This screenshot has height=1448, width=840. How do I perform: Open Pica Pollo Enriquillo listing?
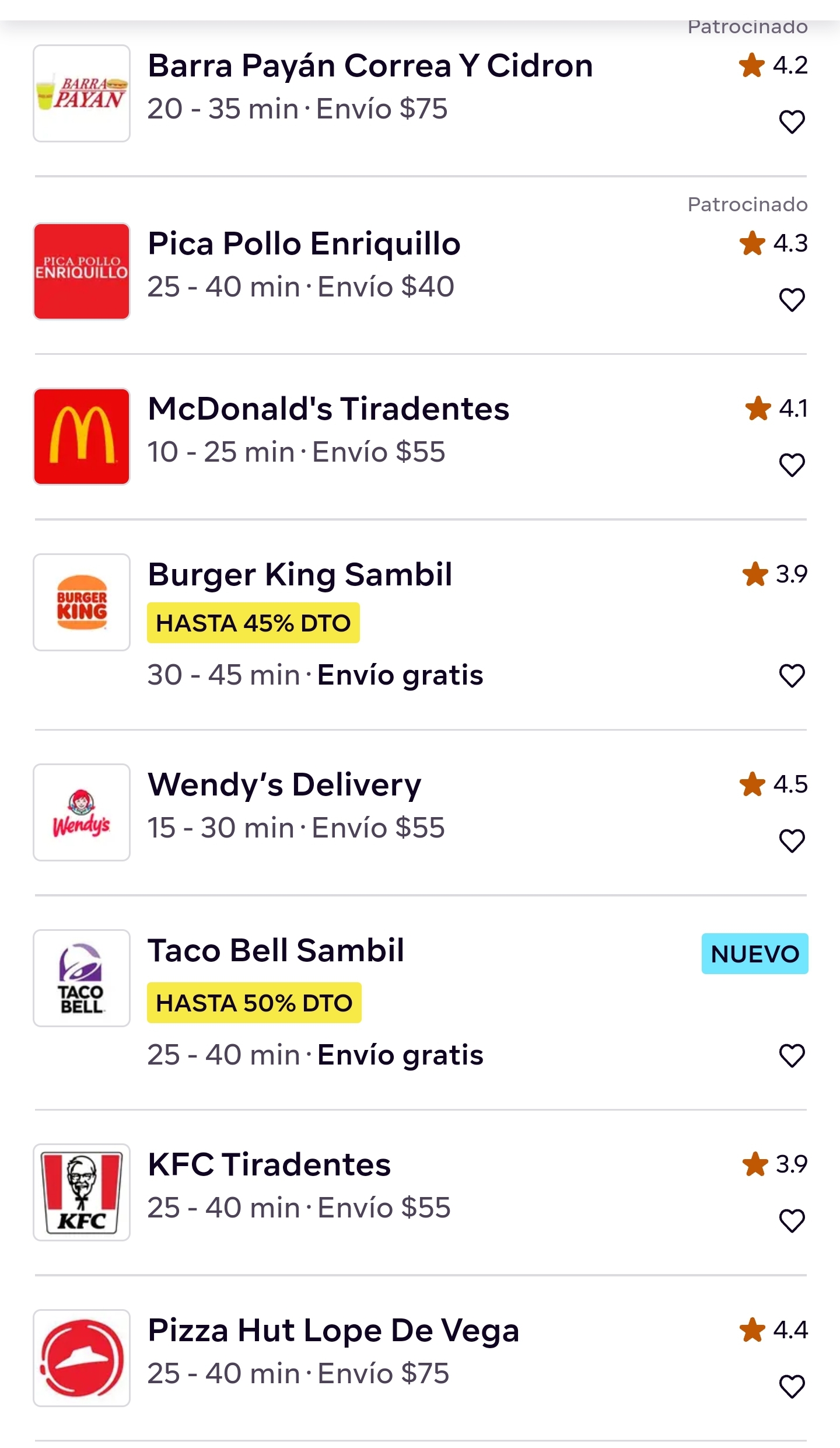point(304,244)
